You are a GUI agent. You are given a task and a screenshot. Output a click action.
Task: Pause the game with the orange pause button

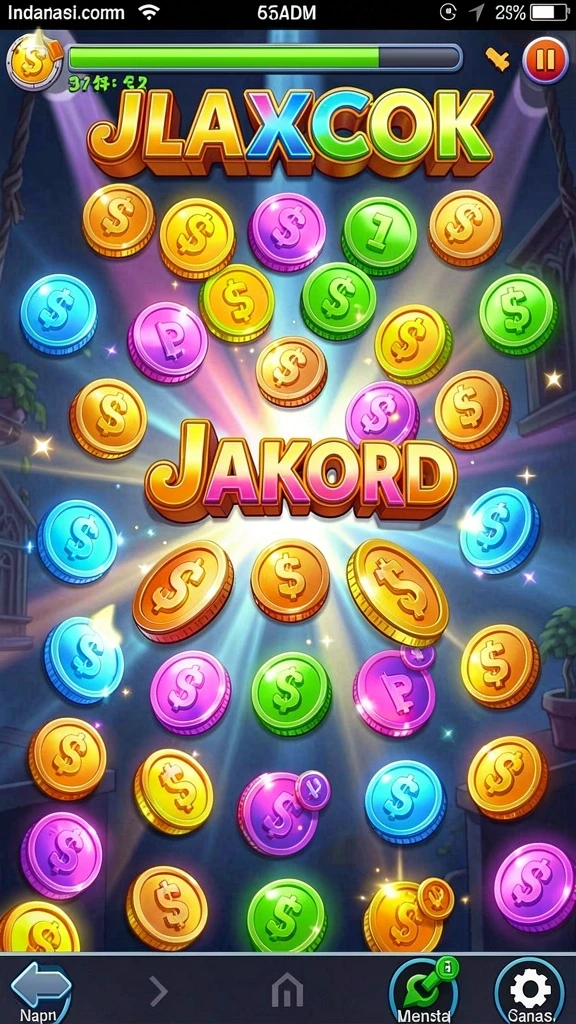(x=545, y=60)
